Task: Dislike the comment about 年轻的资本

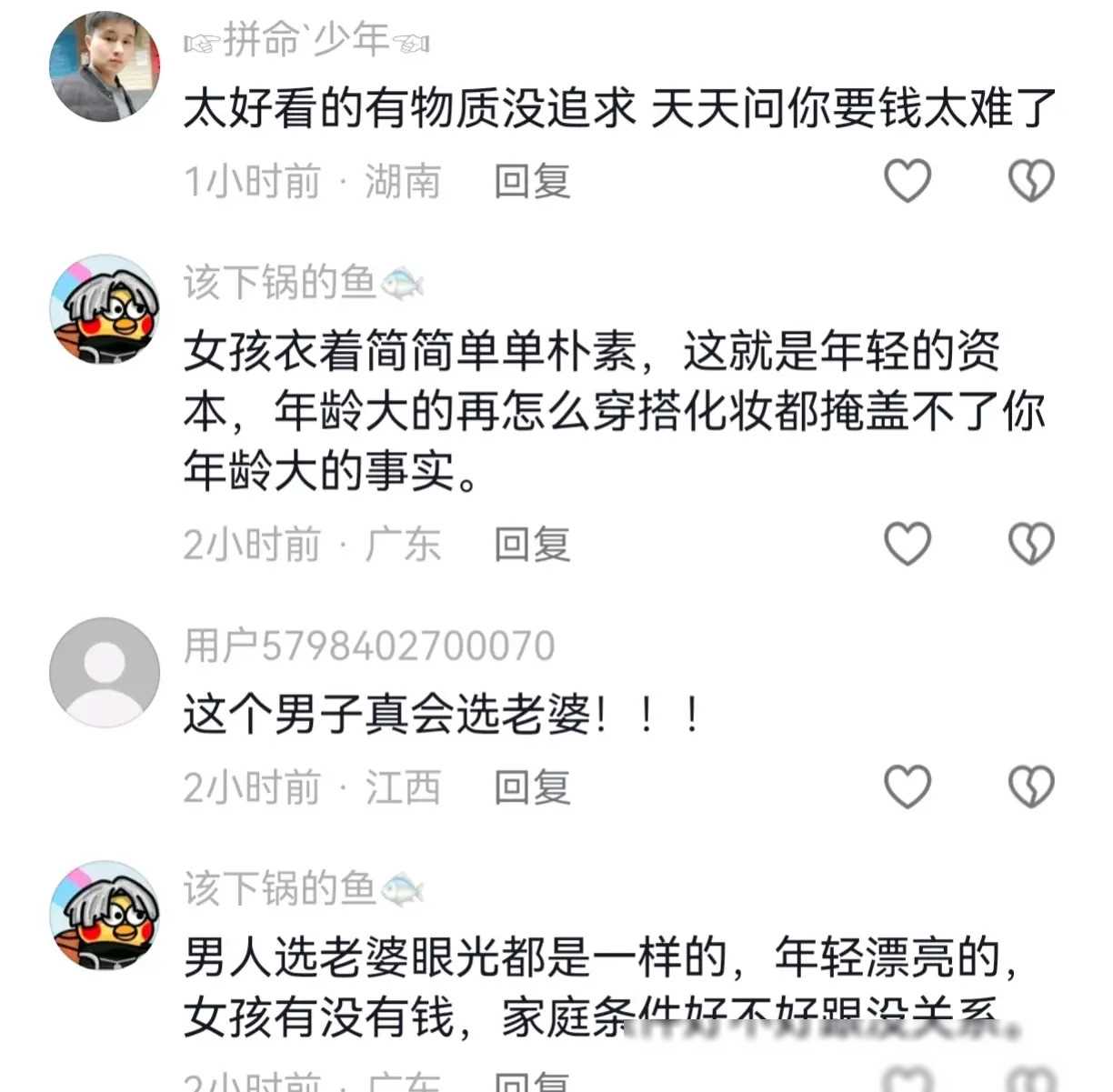Action: (1031, 543)
